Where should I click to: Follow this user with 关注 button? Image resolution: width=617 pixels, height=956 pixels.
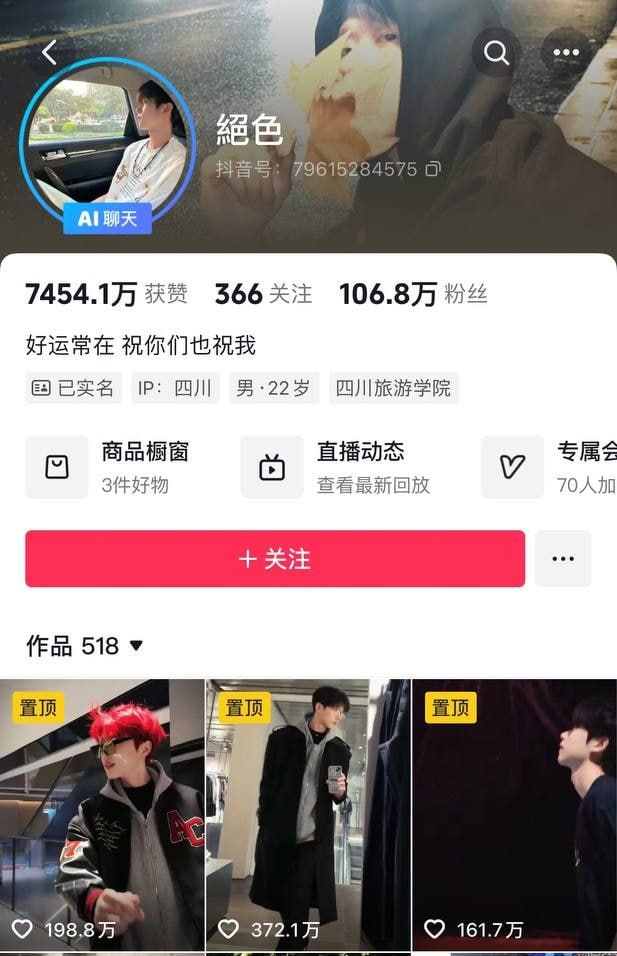click(275, 559)
